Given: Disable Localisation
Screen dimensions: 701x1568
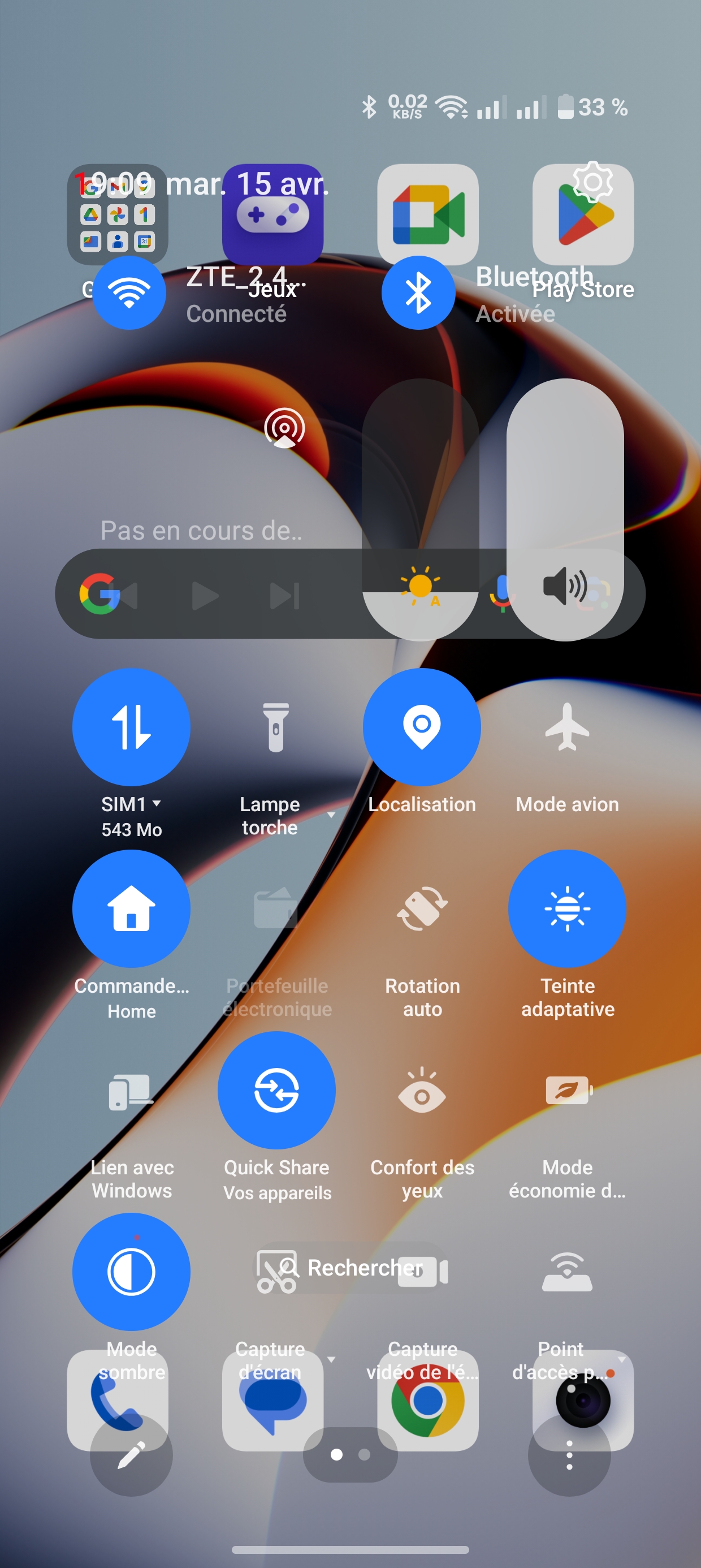Looking at the screenshot, I should coord(422,727).
